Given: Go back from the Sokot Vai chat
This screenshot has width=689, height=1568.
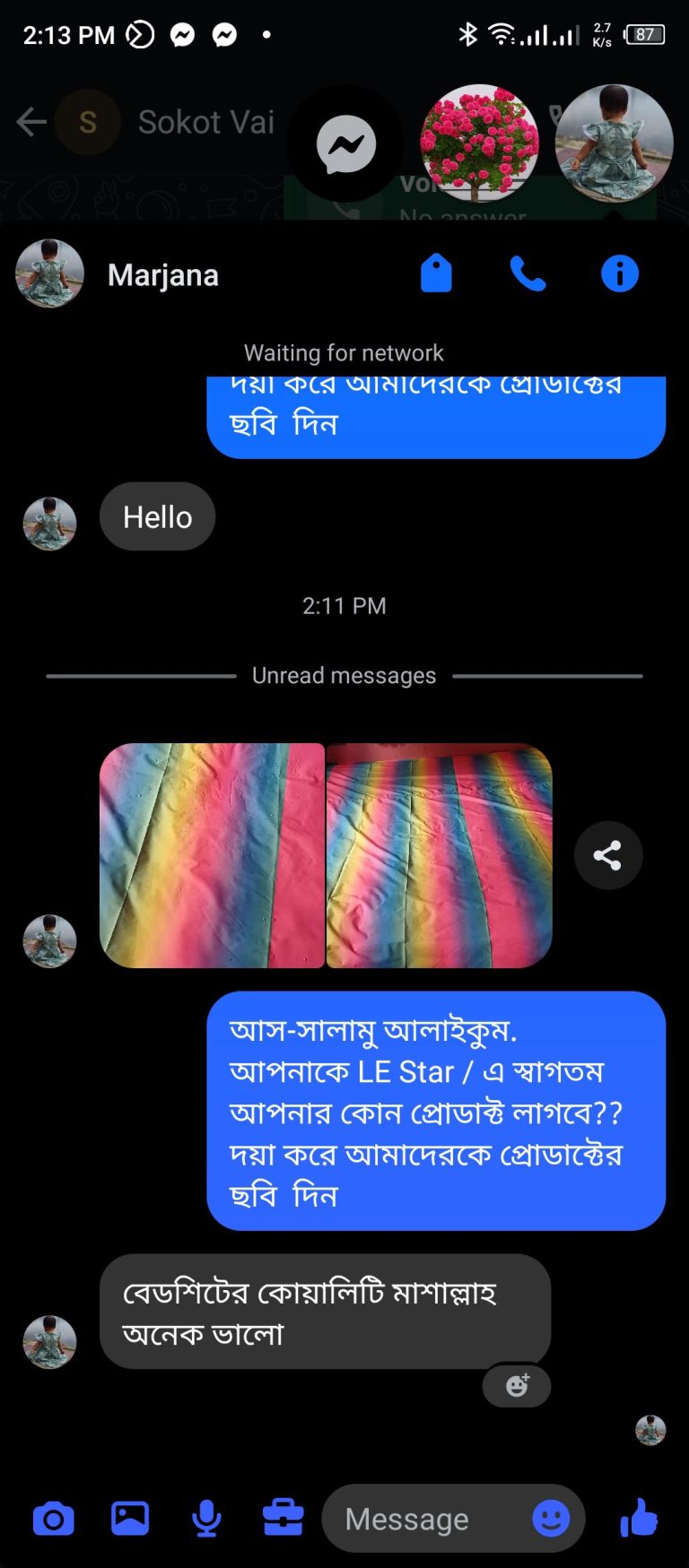Looking at the screenshot, I should (31, 122).
